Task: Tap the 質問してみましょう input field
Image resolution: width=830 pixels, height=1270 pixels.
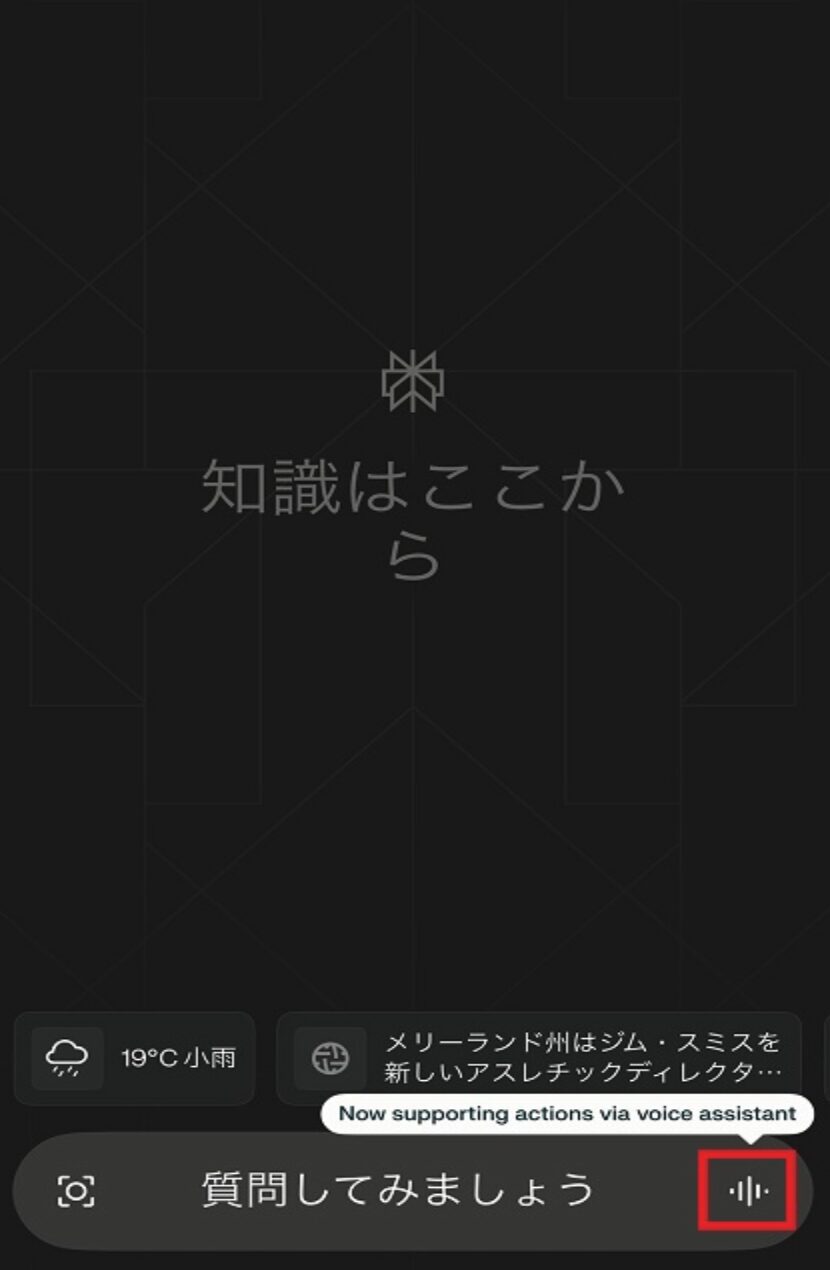Action: click(398, 1190)
